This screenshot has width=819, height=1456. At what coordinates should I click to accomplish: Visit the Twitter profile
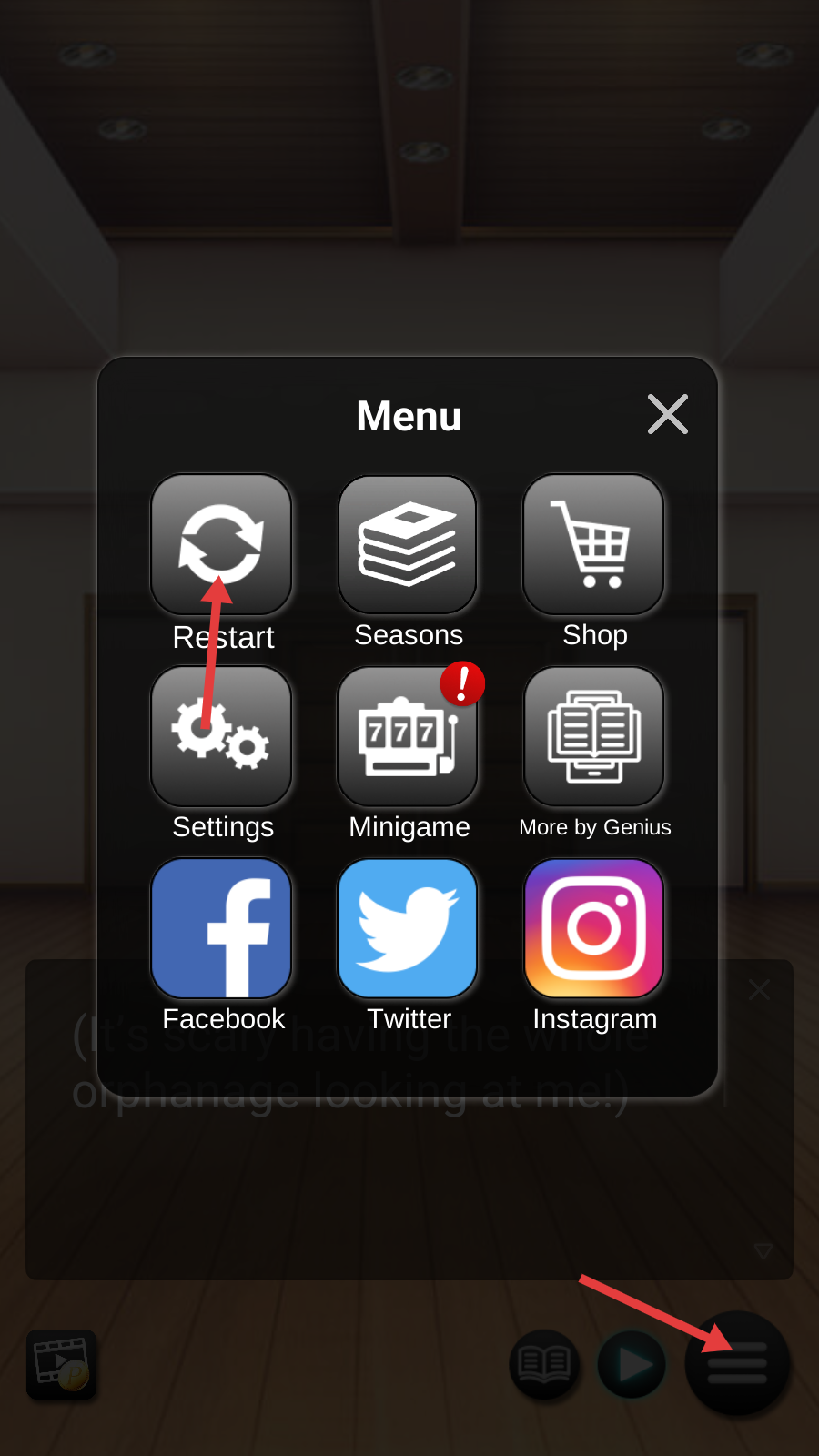pyautogui.click(x=408, y=928)
